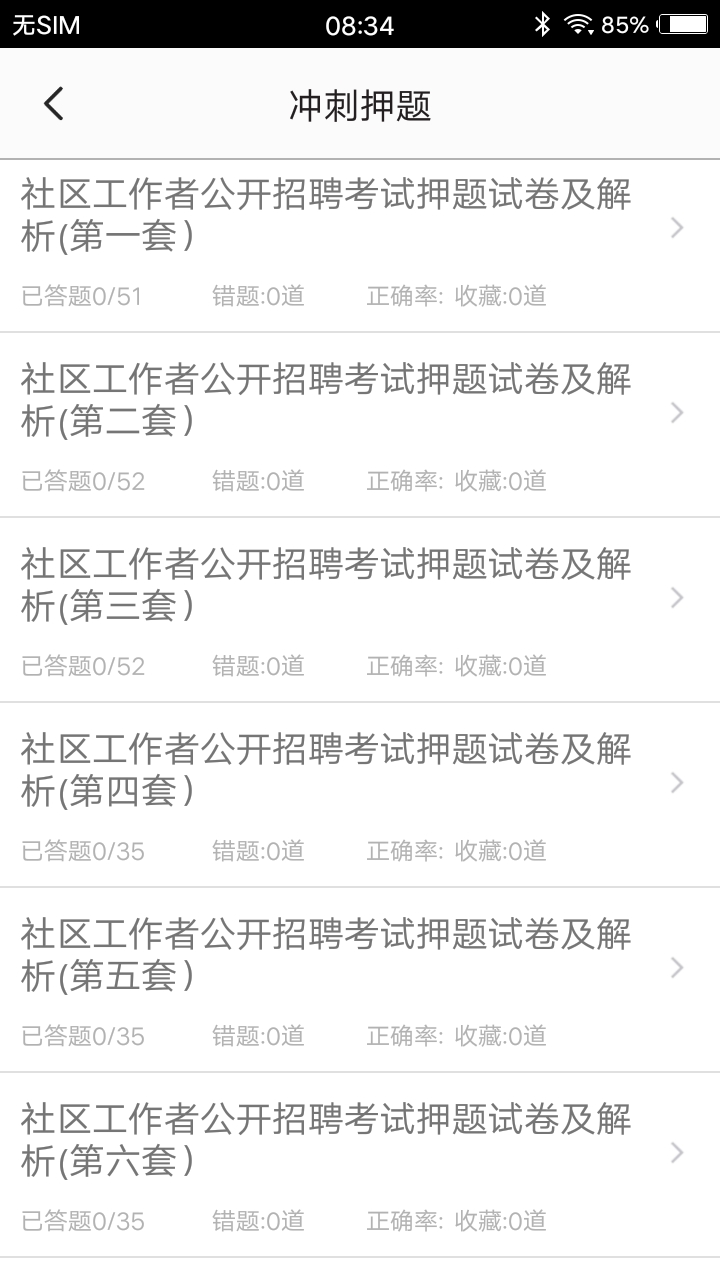Go back using the top-left arrow

pyautogui.click(x=54, y=104)
